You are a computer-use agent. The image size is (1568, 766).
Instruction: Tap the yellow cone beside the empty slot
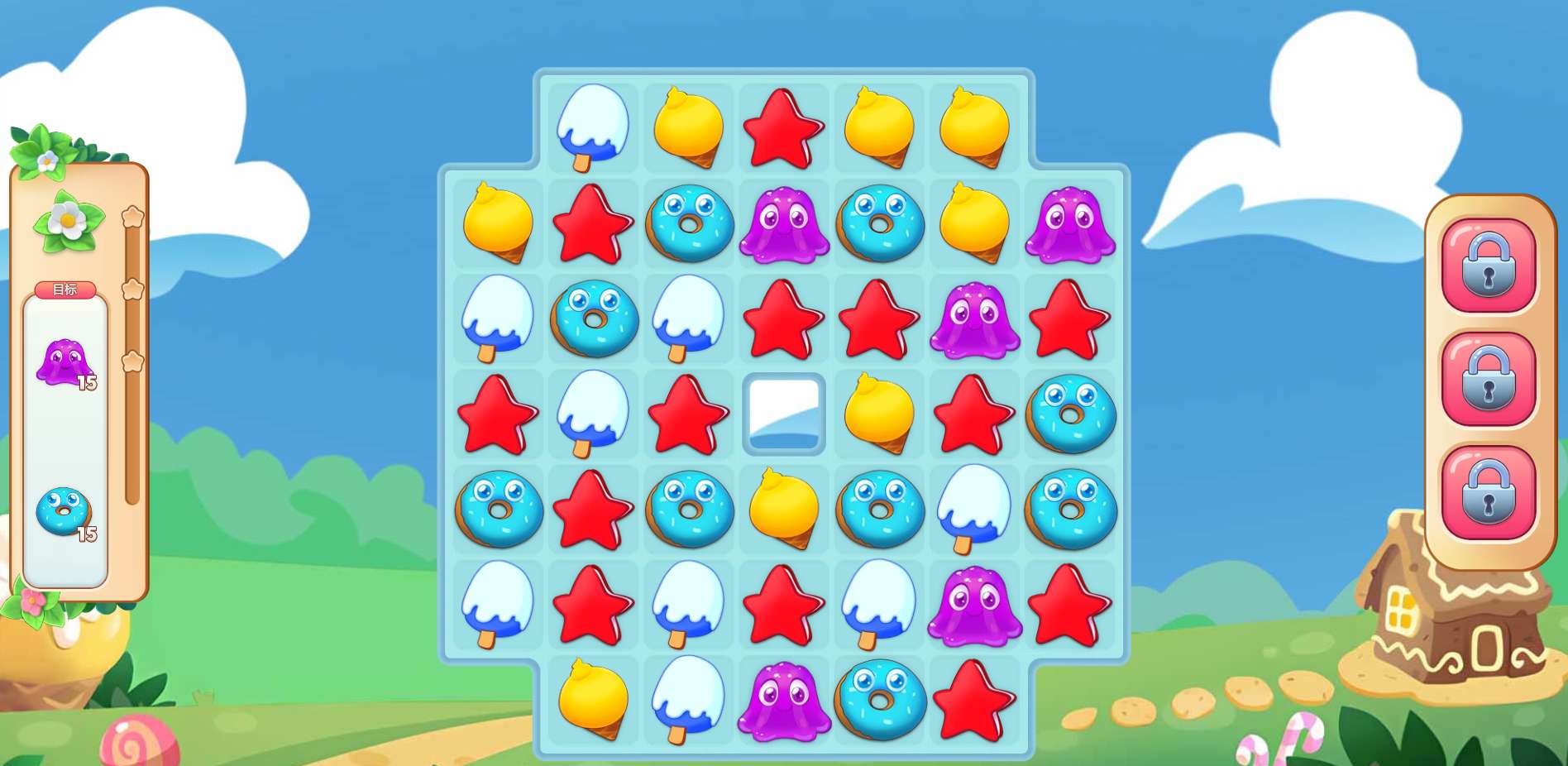(x=879, y=412)
